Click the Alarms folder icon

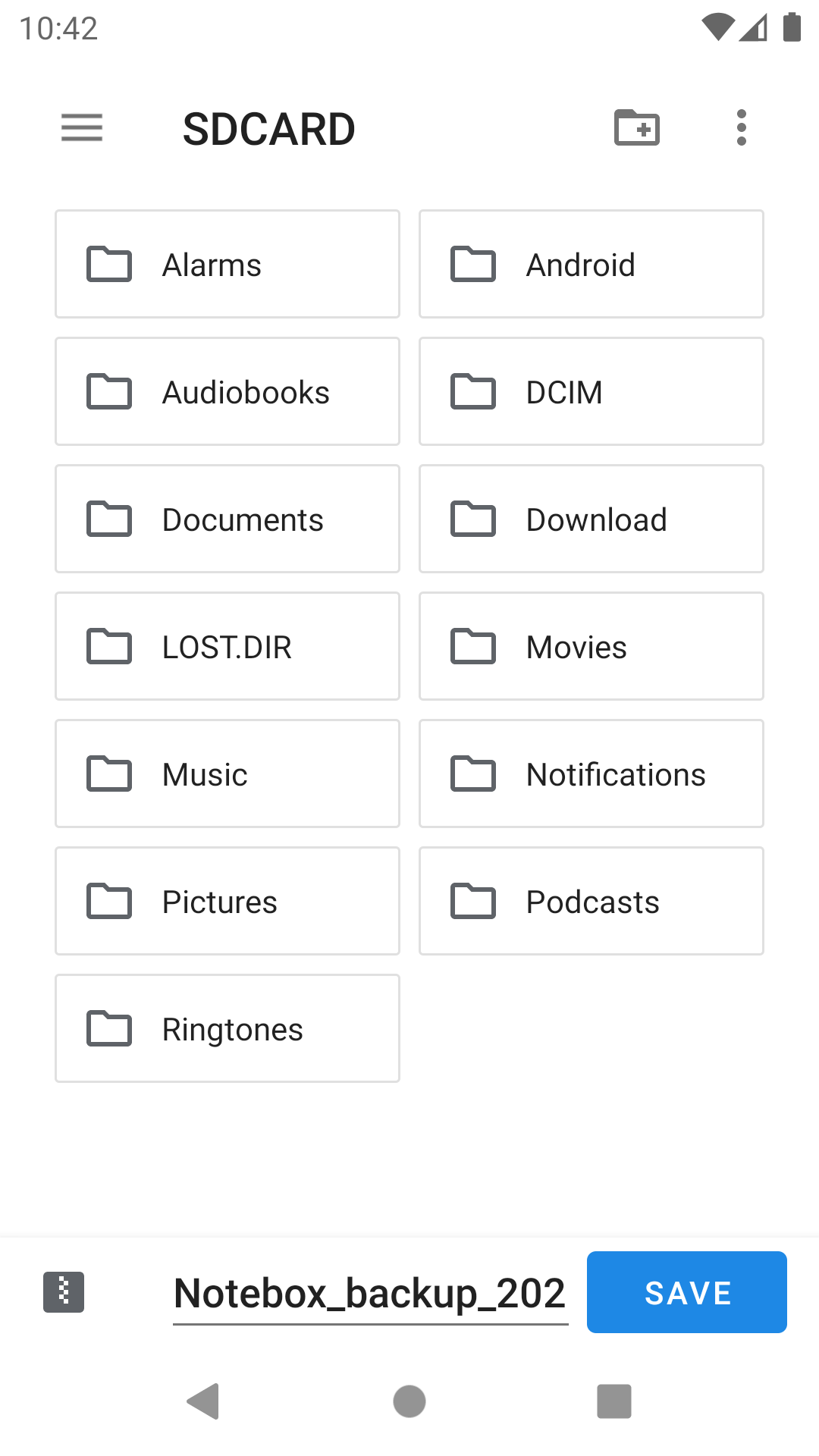[x=108, y=264]
